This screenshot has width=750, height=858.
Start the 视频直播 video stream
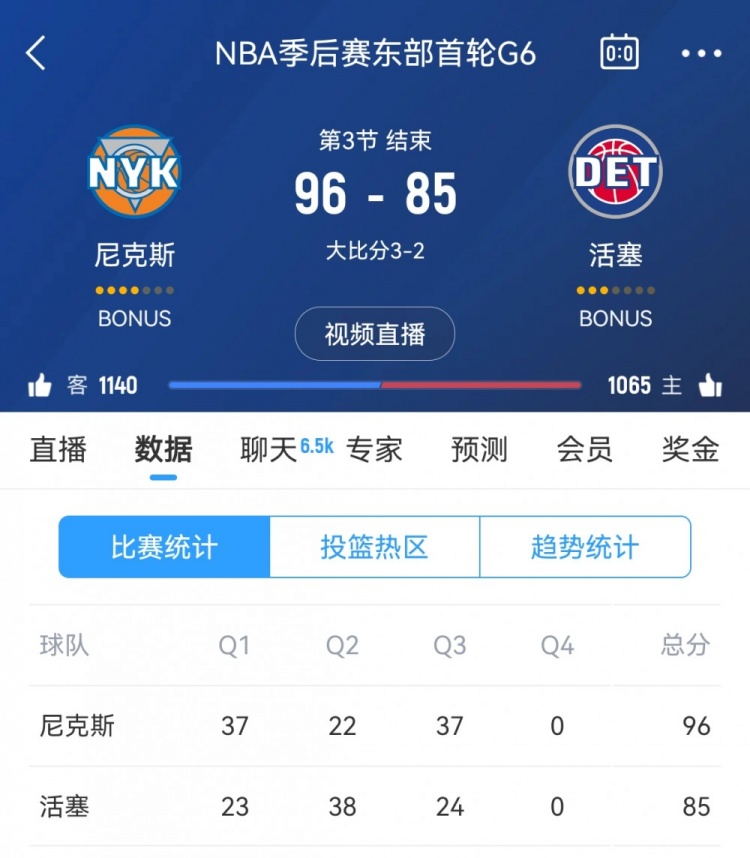click(375, 334)
